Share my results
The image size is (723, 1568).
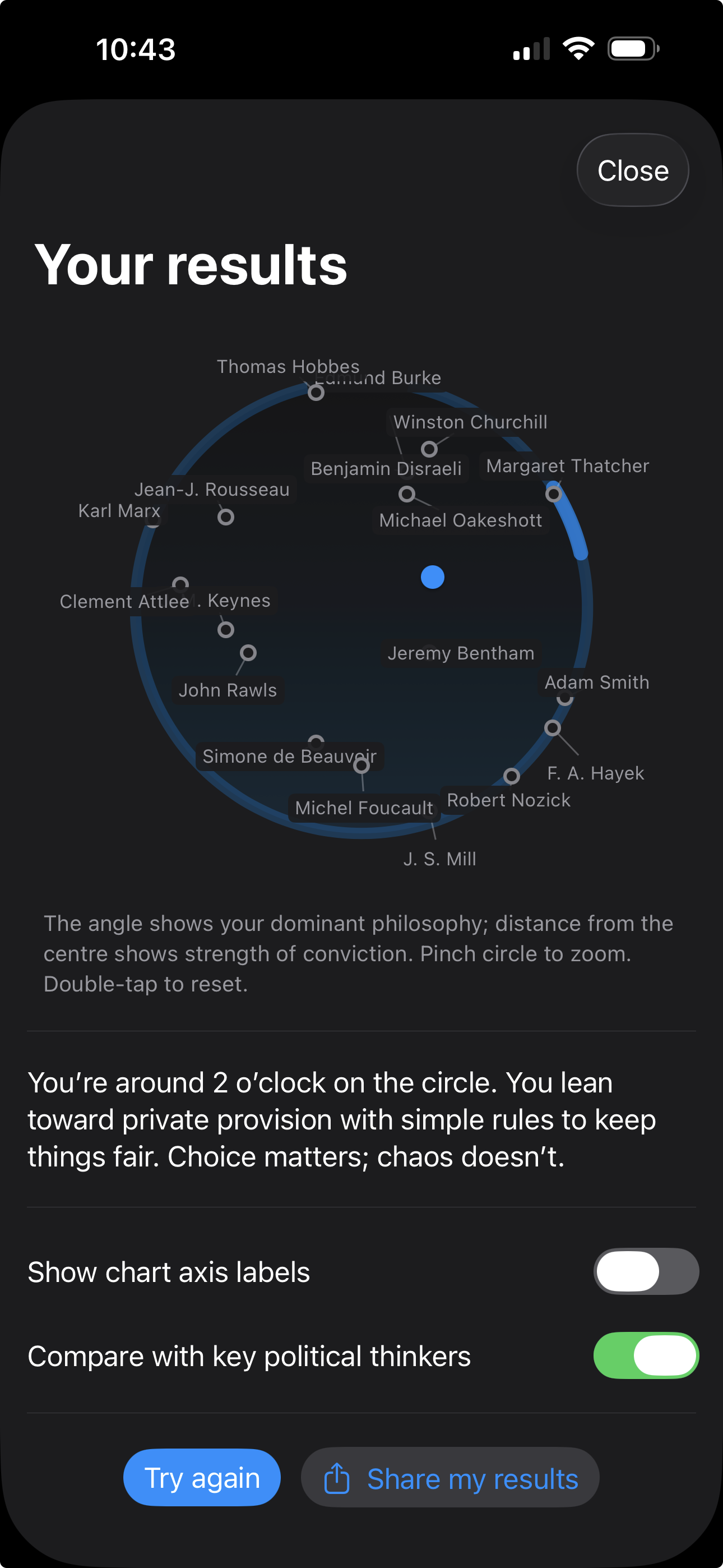[451, 1478]
